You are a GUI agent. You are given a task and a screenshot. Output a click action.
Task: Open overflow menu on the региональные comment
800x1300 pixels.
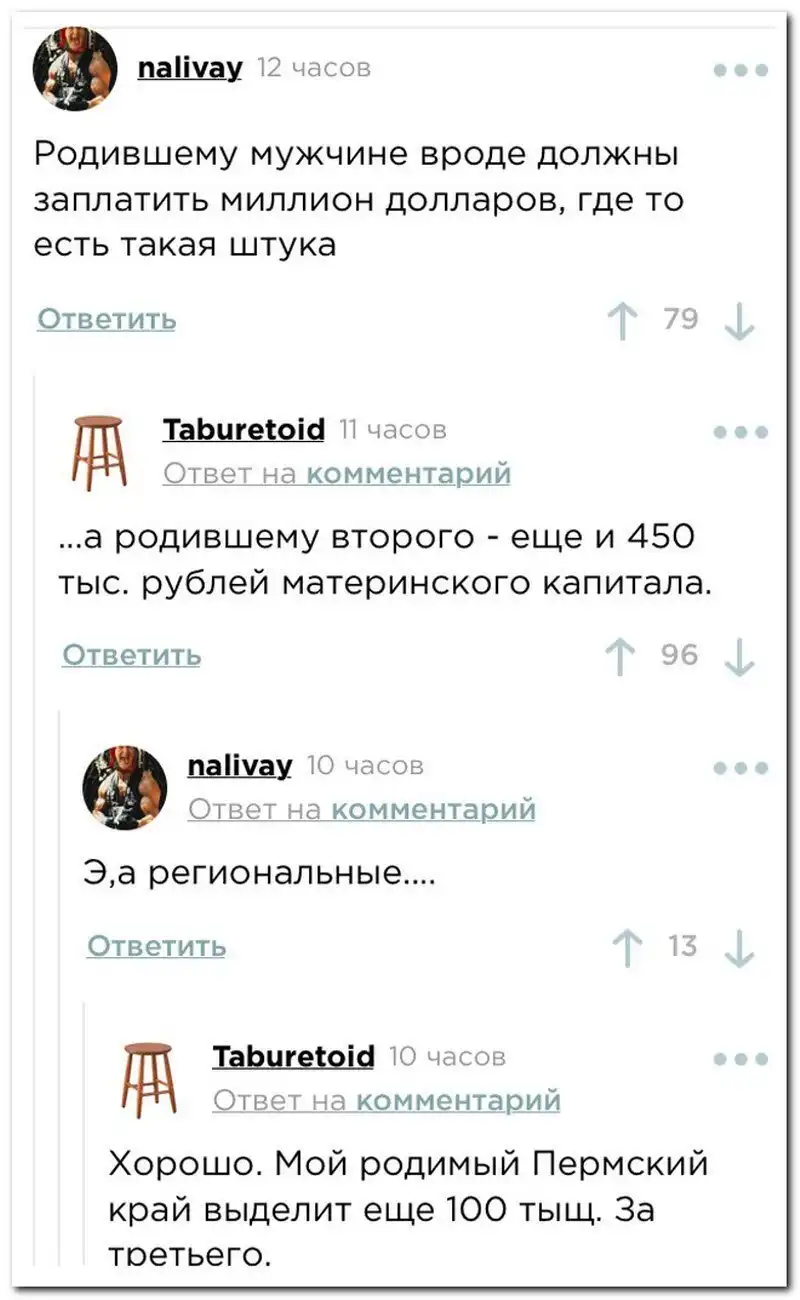point(741,768)
